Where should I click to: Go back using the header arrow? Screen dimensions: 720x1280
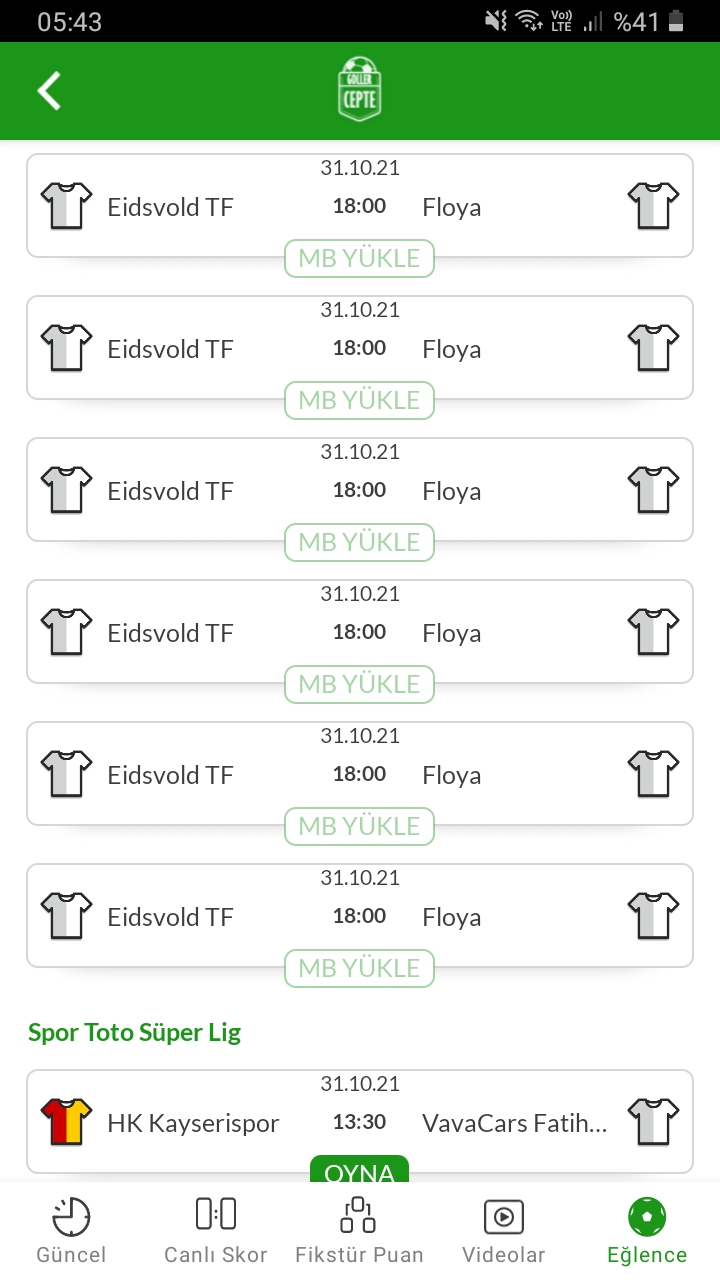tap(49, 91)
